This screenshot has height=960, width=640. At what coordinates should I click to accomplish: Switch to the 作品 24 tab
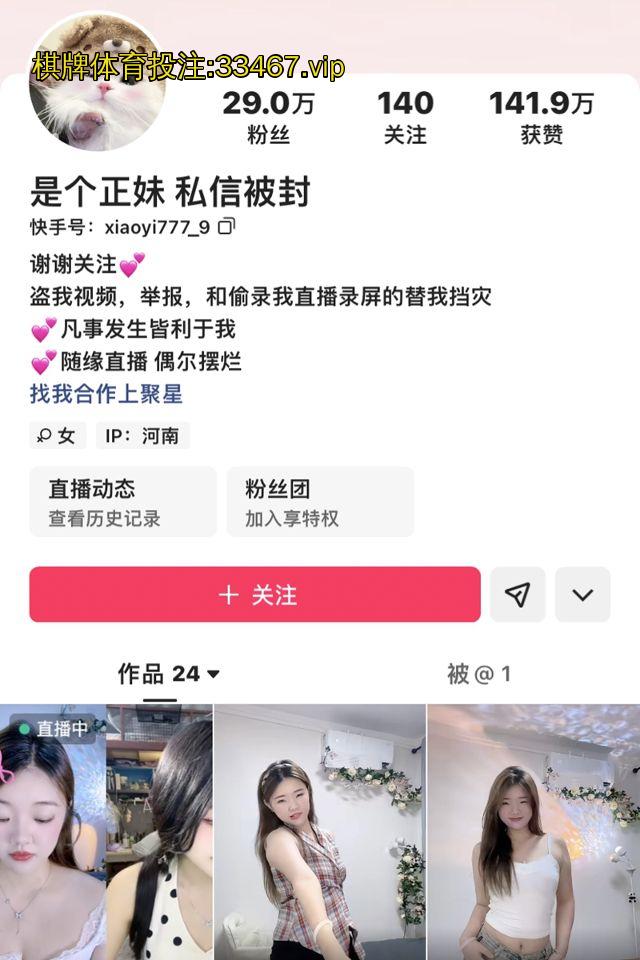tap(168, 674)
